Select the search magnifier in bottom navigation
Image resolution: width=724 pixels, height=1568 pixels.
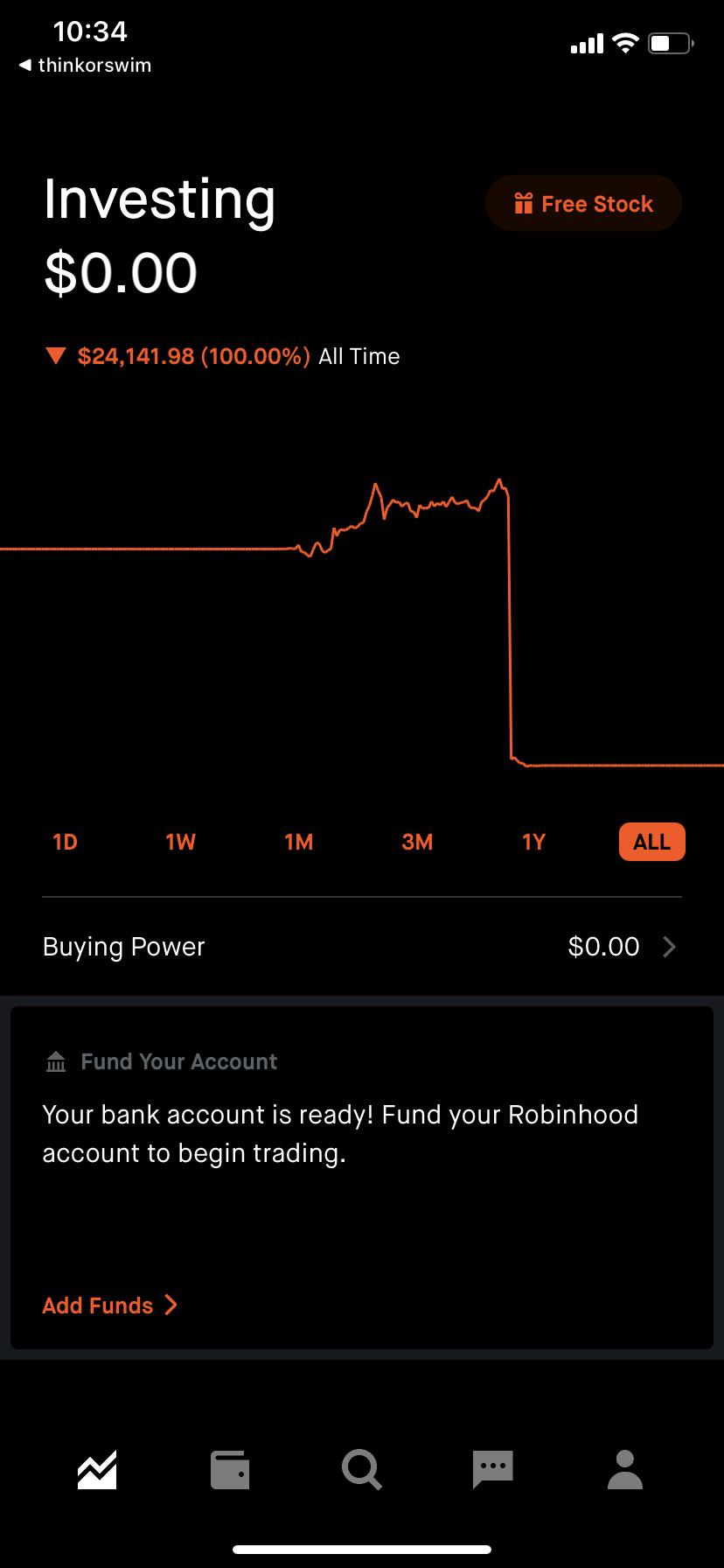pyautogui.click(x=362, y=1469)
